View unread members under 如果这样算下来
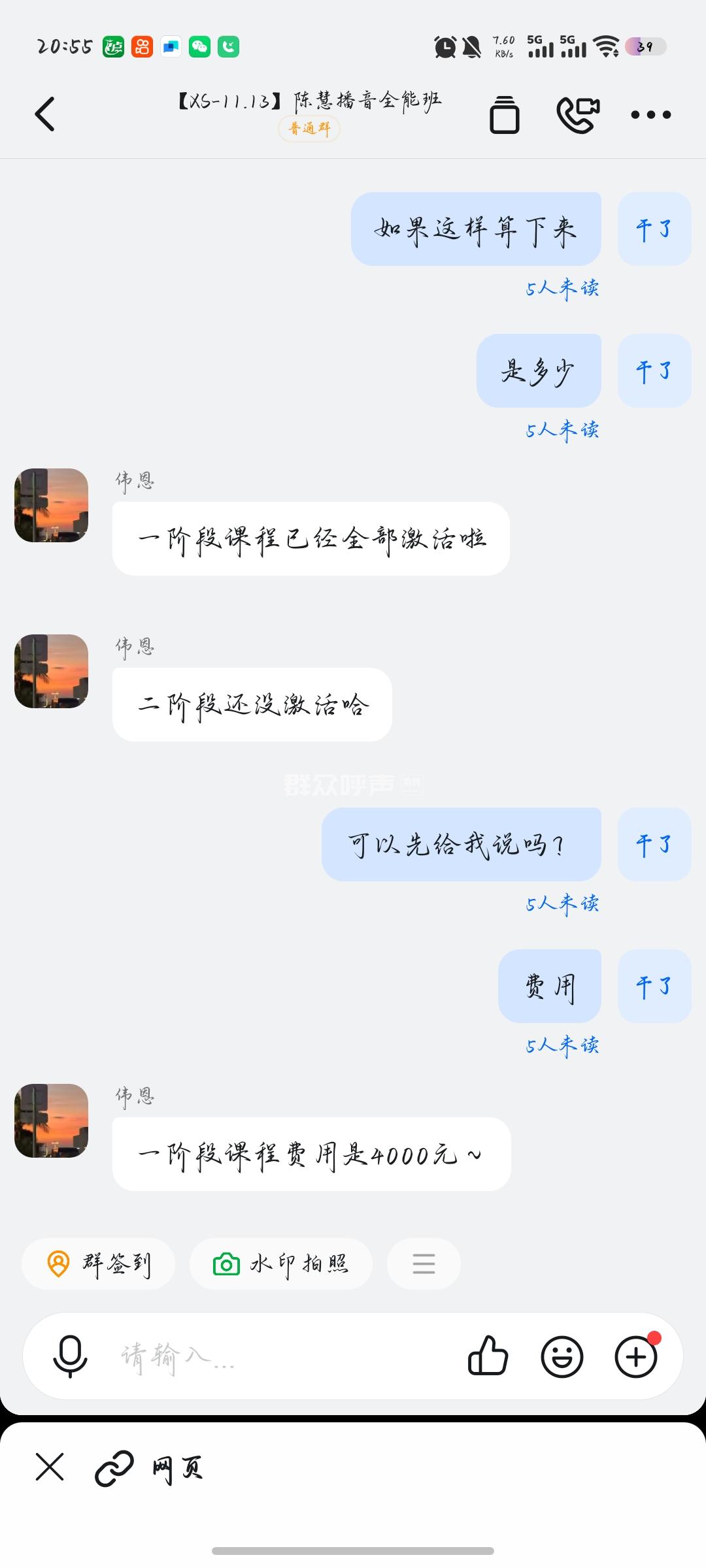The height and width of the screenshot is (1568, 706). pyautogui.click(x=562, y=288)
